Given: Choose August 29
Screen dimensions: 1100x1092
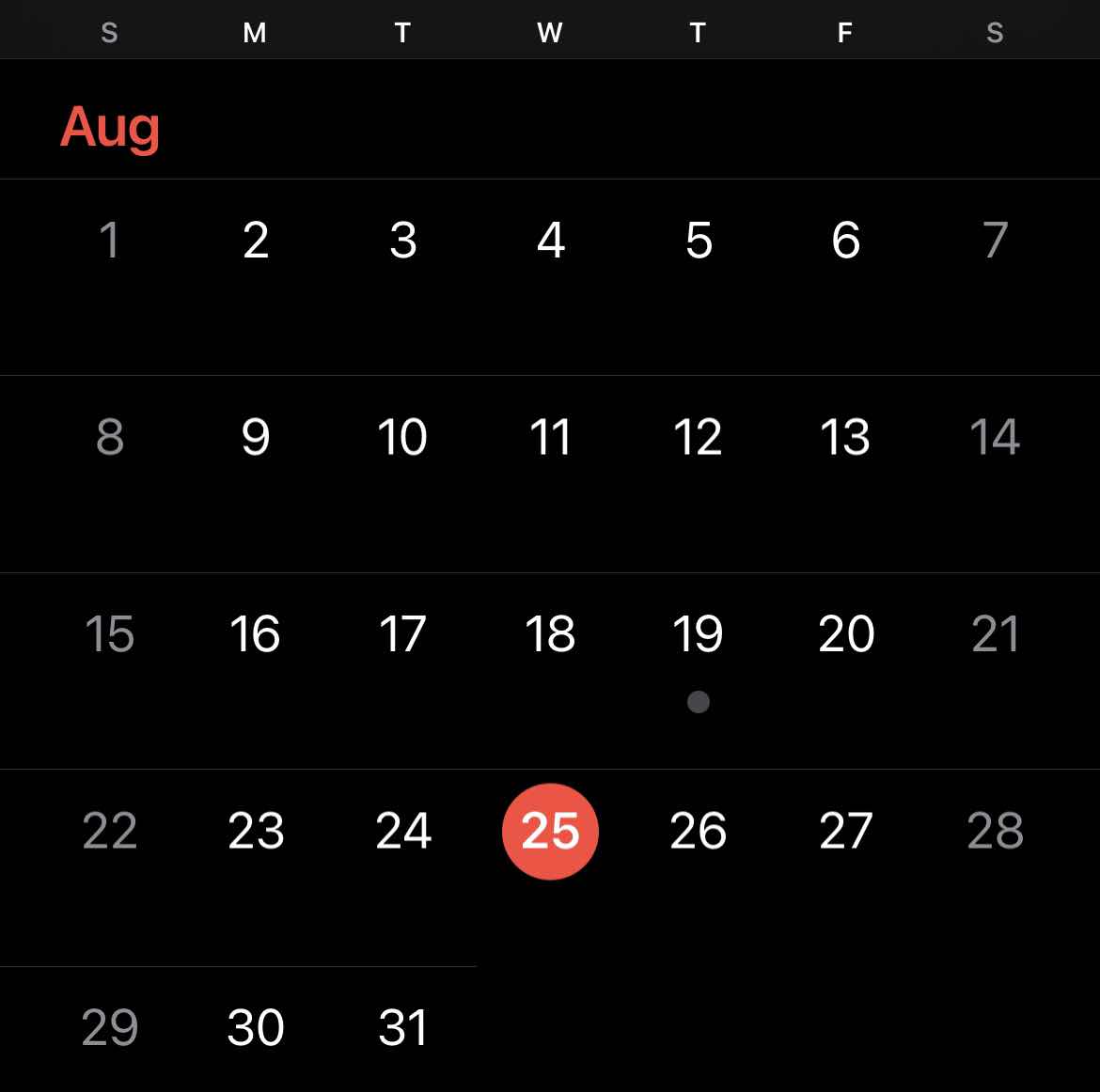Looking at the screenshot, I should [109, 1027].
